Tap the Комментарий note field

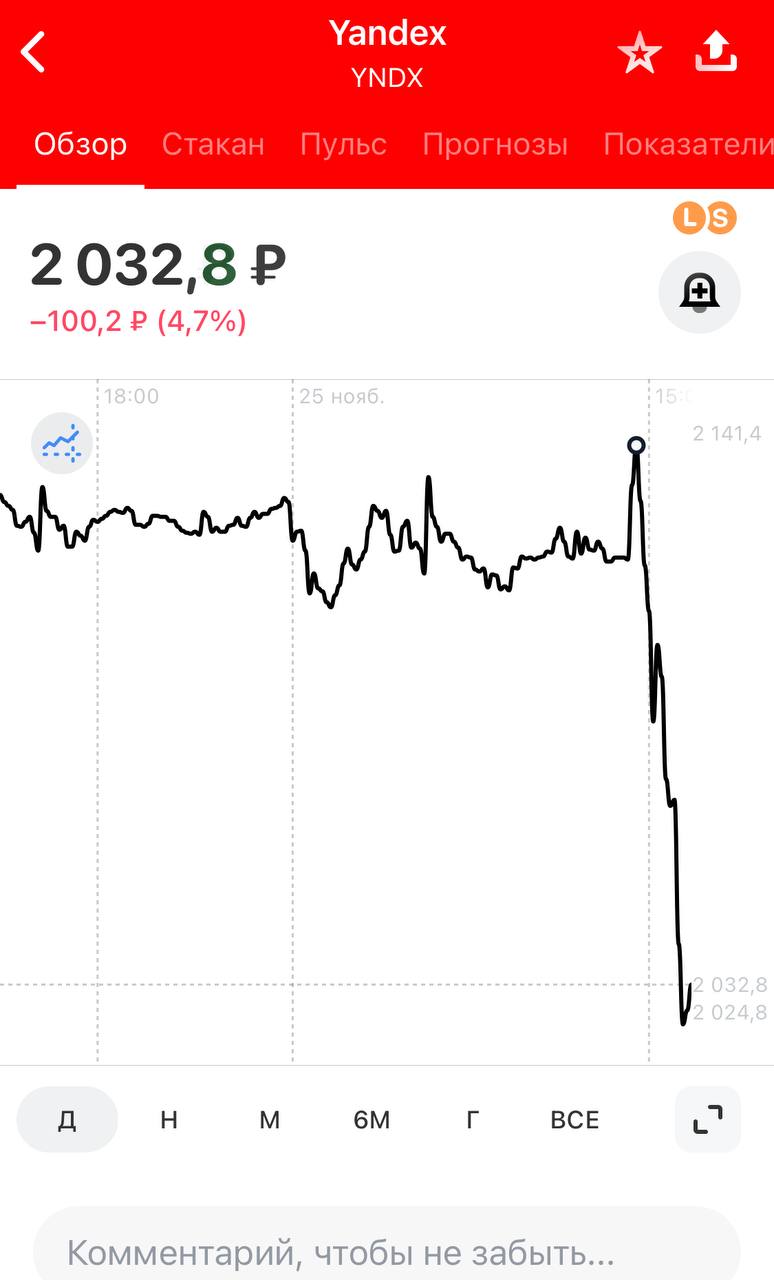(x=387, y=1250)
